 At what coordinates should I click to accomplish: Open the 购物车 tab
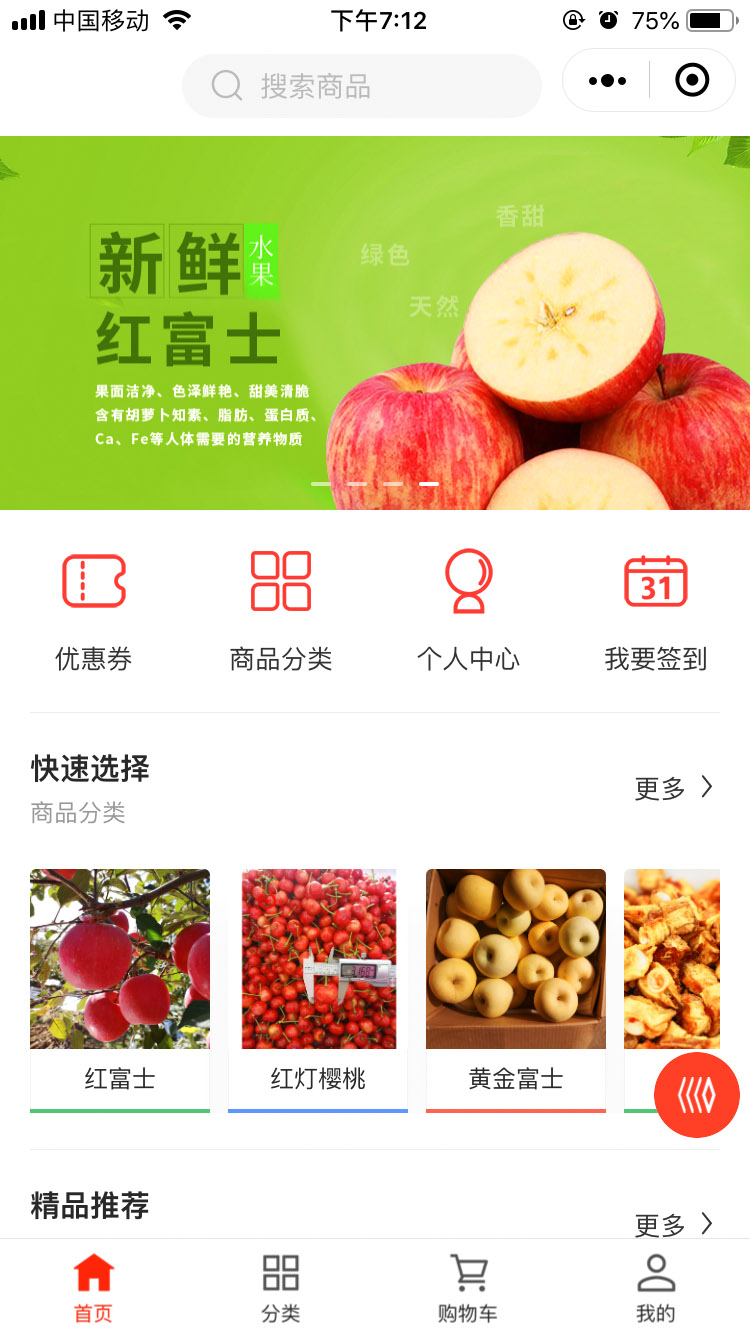coord(468,1288)
